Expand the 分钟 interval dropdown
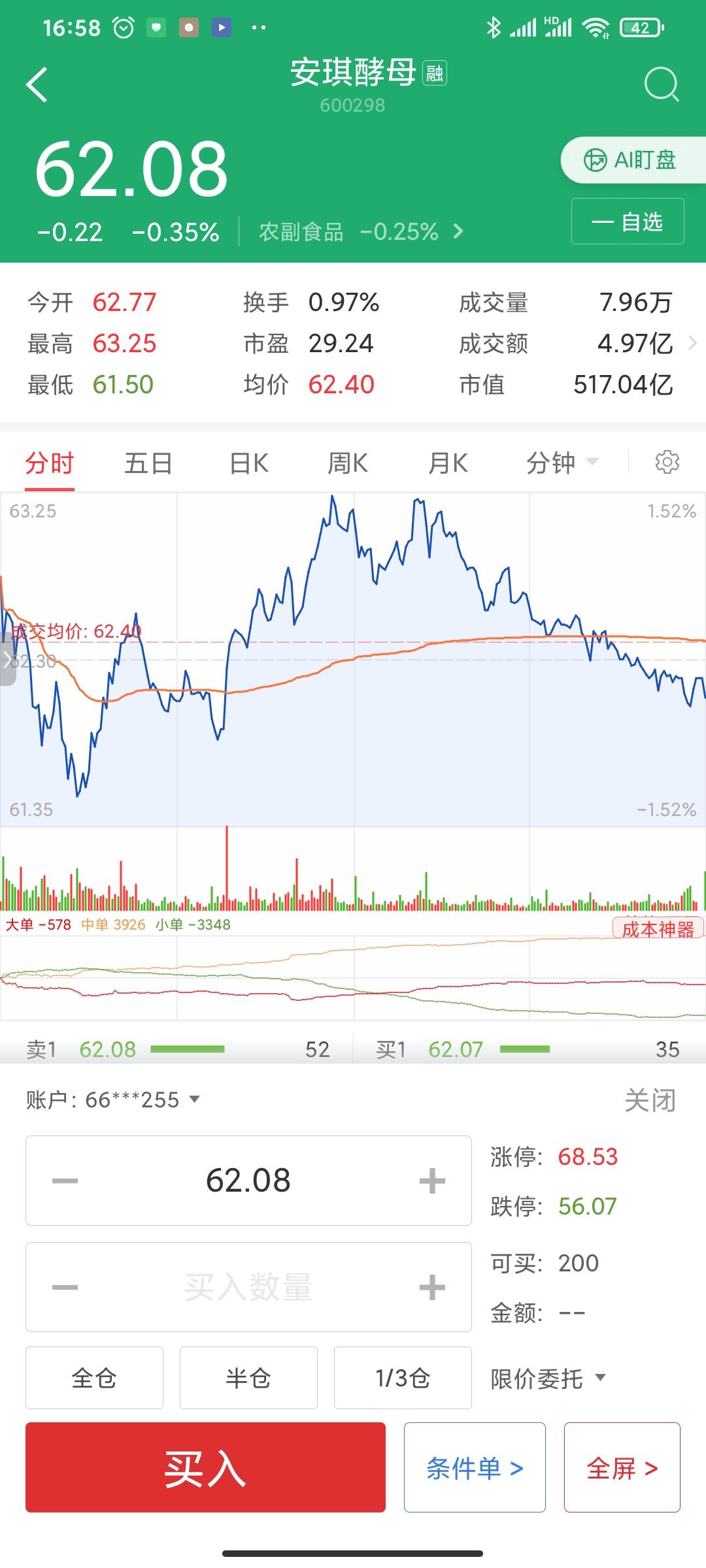The height and width of the screenshot is (1568, 706). pyautogui.click(x=562, y=463)
